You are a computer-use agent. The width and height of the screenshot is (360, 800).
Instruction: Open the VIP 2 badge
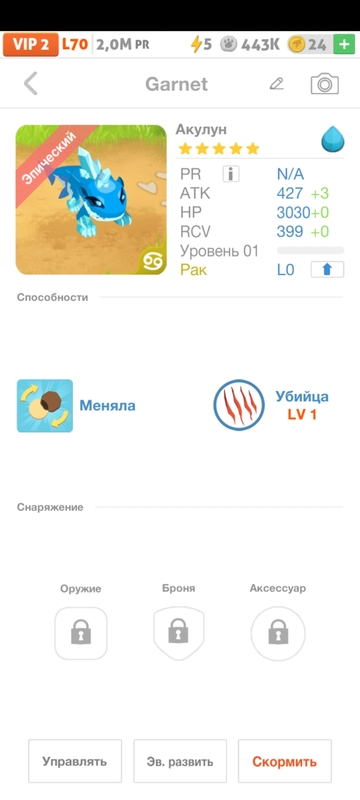(x=31, y=44)
